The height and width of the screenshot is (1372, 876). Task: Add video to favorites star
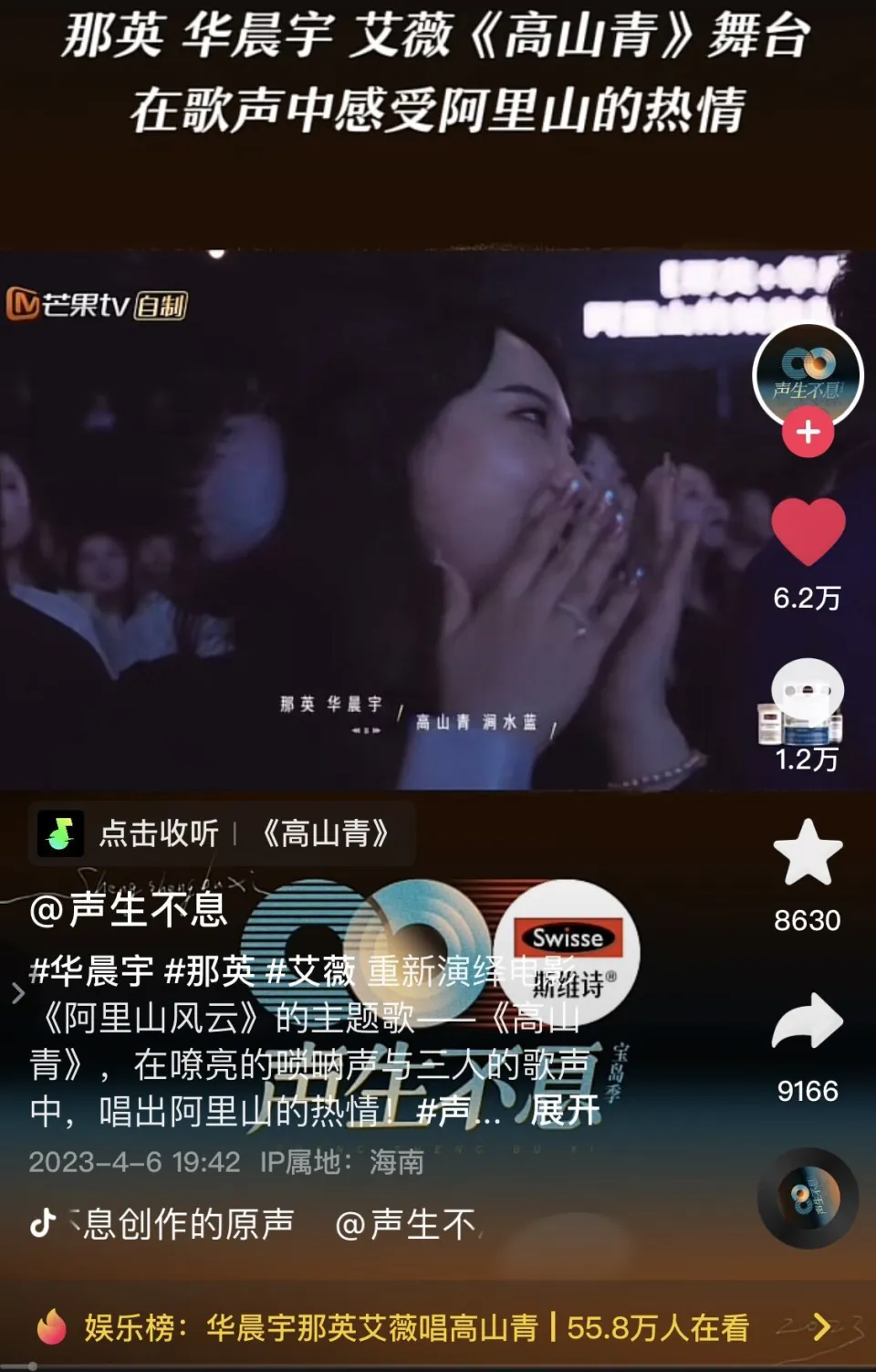click(808, 854)
